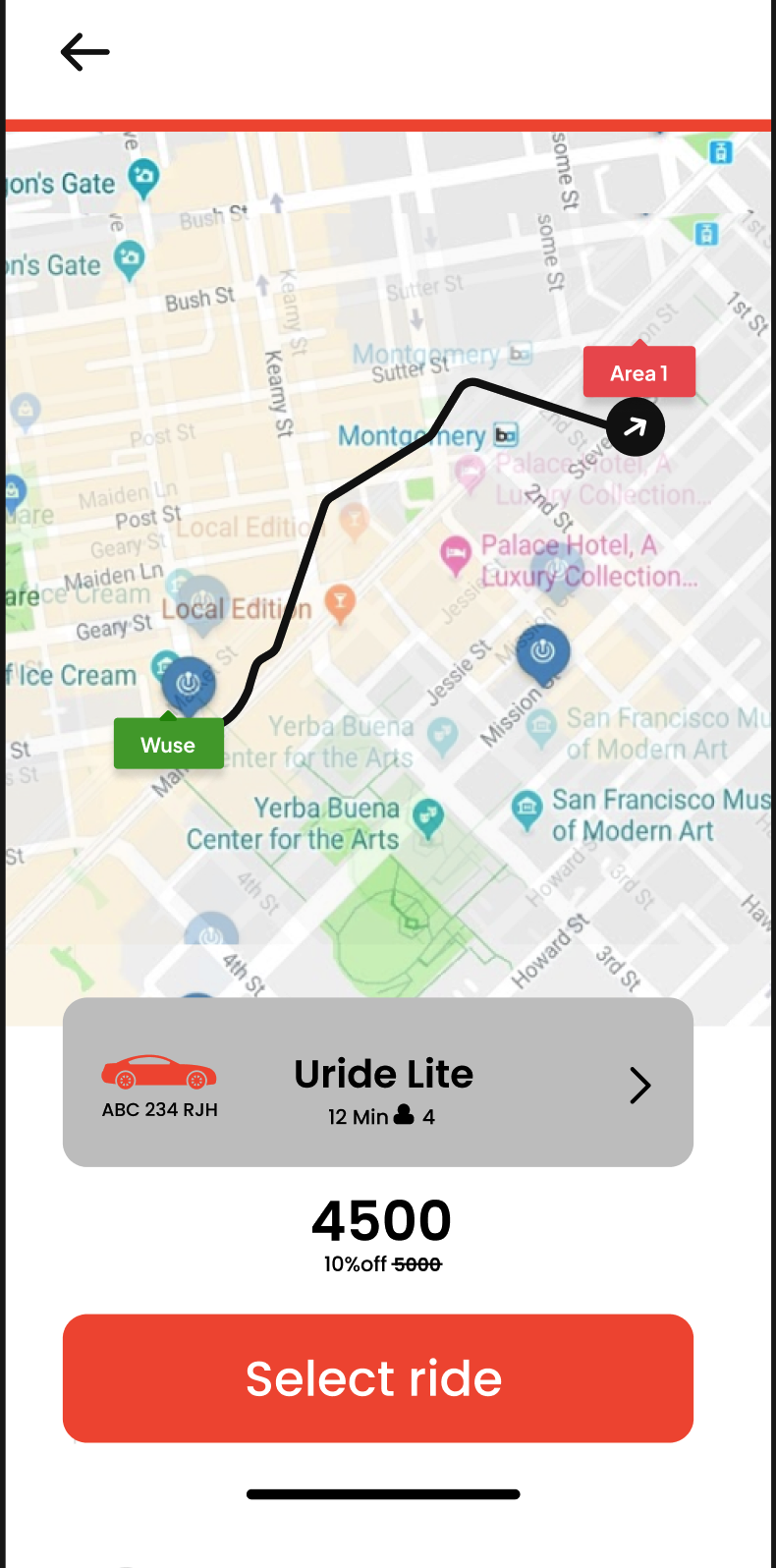776x1568 pixels.
Task: Tap the Area 1 destination marker
Action: click(638, 373)
